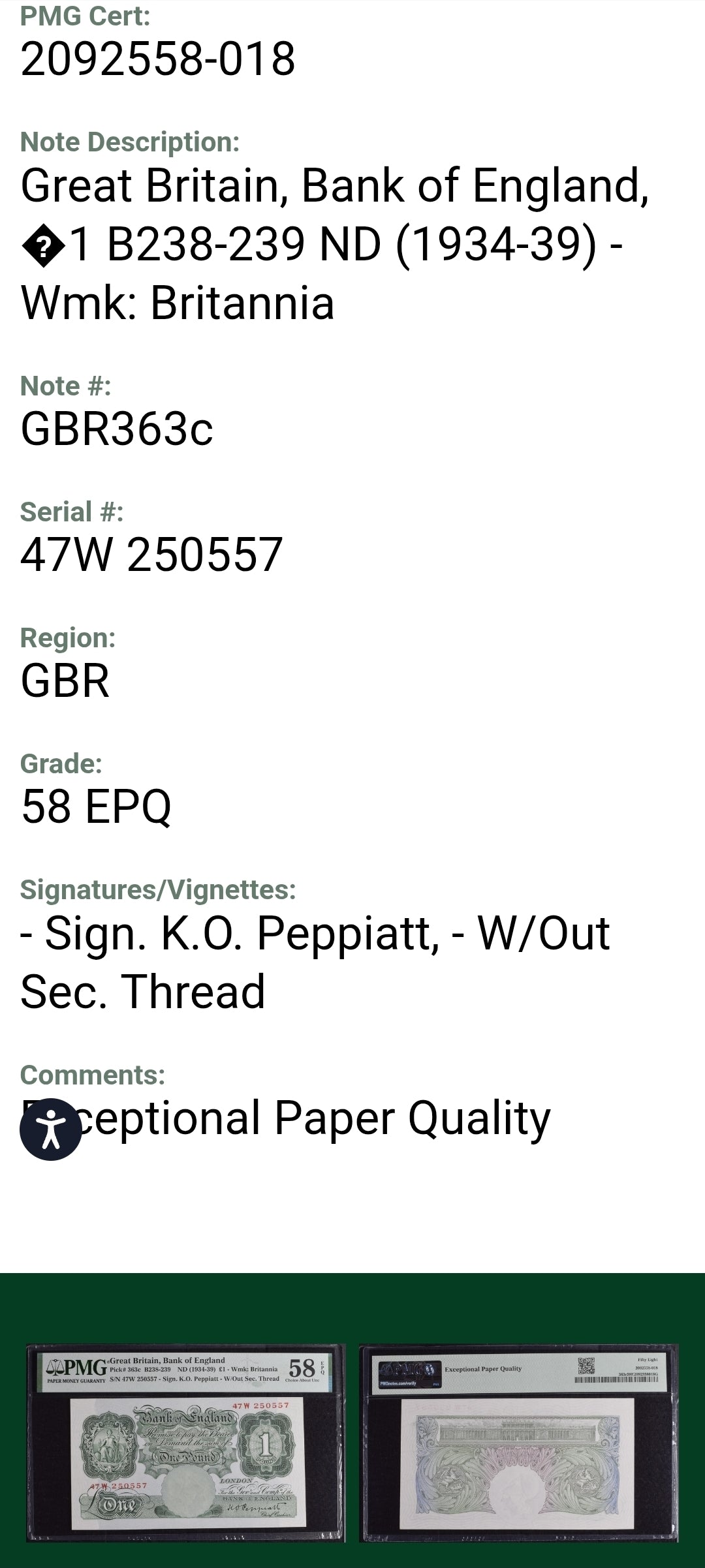705x1568 pixels.
Task: View the front image of the PMG note
Action: click(x=186, y=1443)
